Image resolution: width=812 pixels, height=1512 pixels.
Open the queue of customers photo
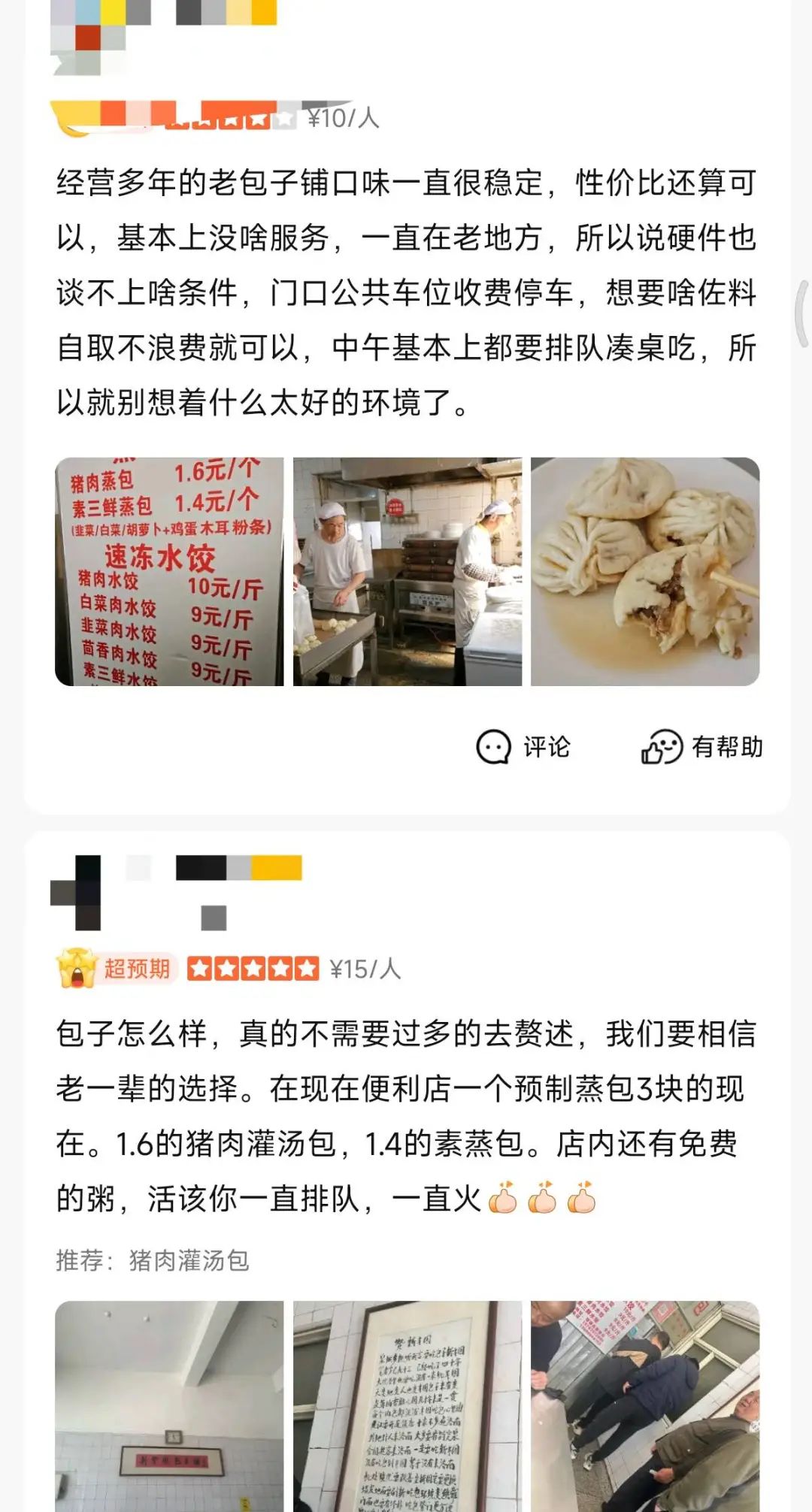[645, 1405]
